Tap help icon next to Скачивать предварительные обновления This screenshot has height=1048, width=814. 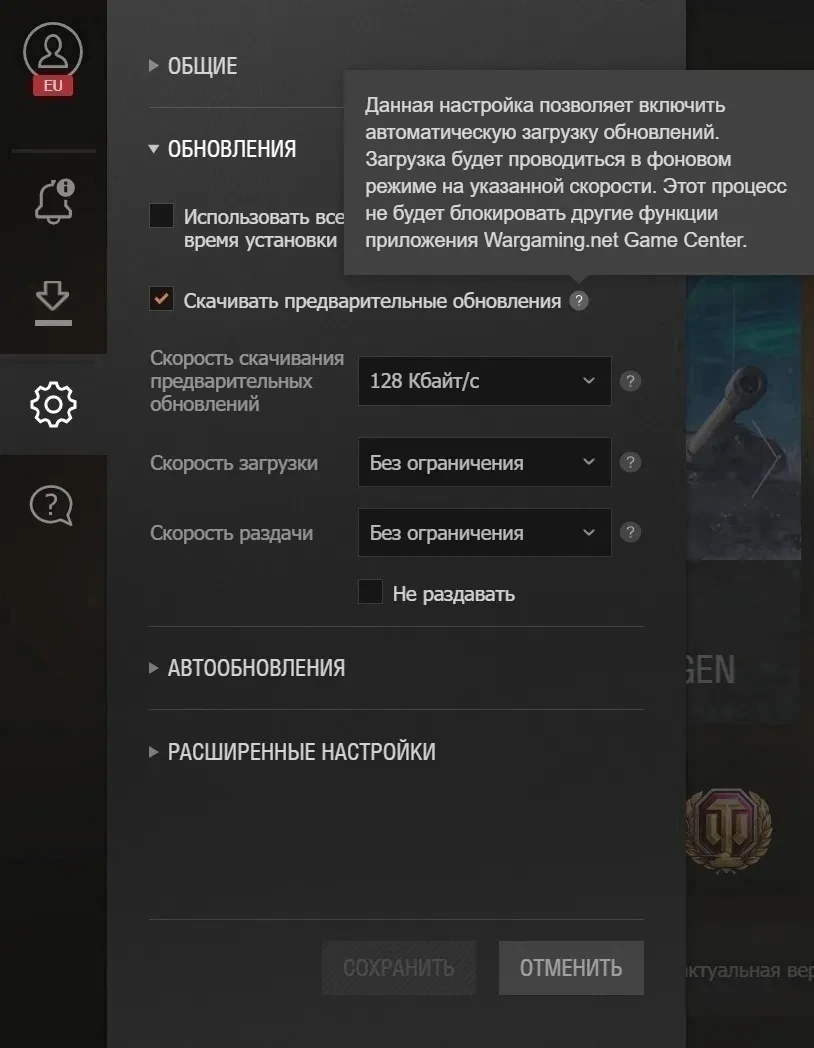(579, 301)
